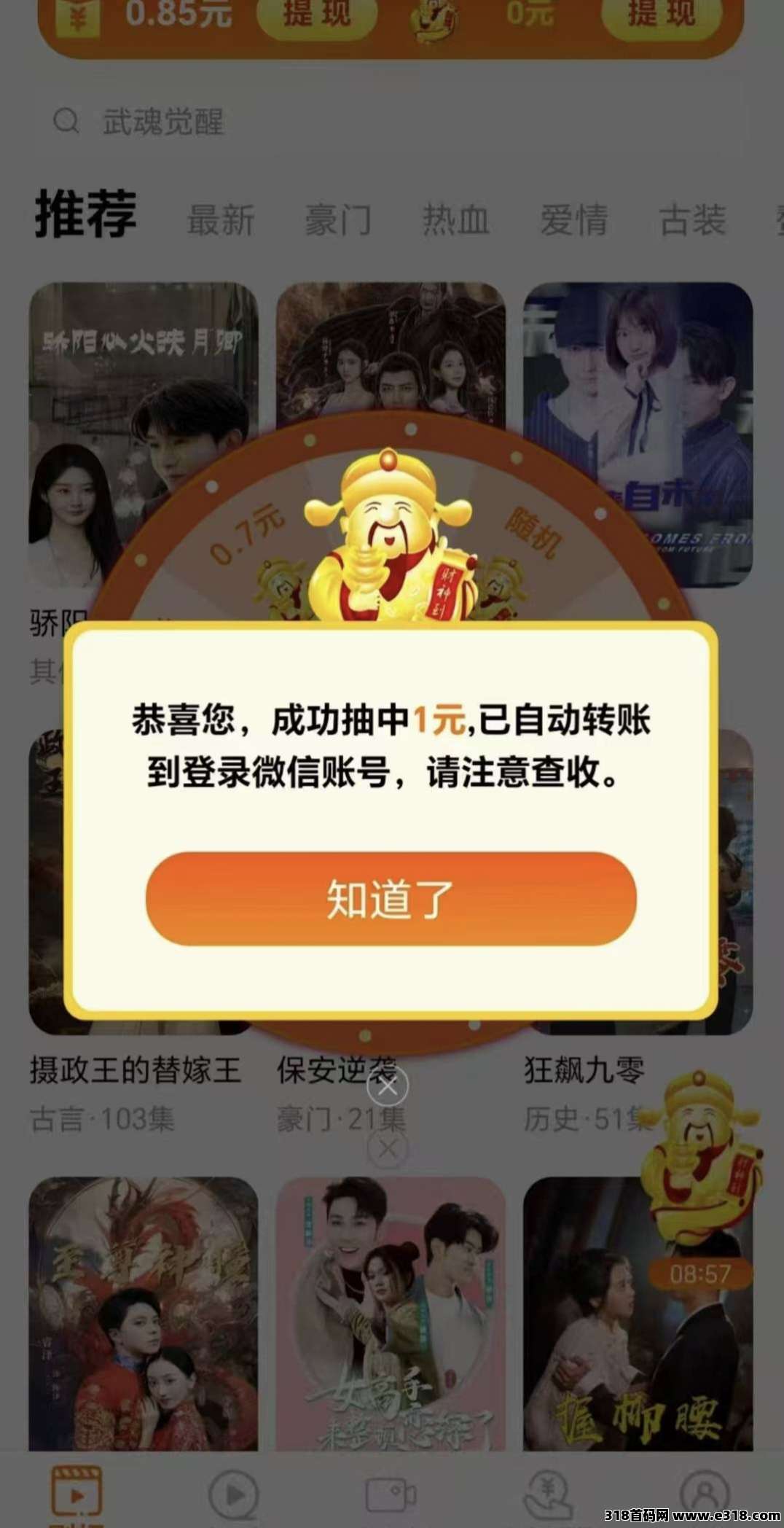Tap 提现 next to 0元 balance
This screenshot has width=784, height=1528.
pos(661,15)
